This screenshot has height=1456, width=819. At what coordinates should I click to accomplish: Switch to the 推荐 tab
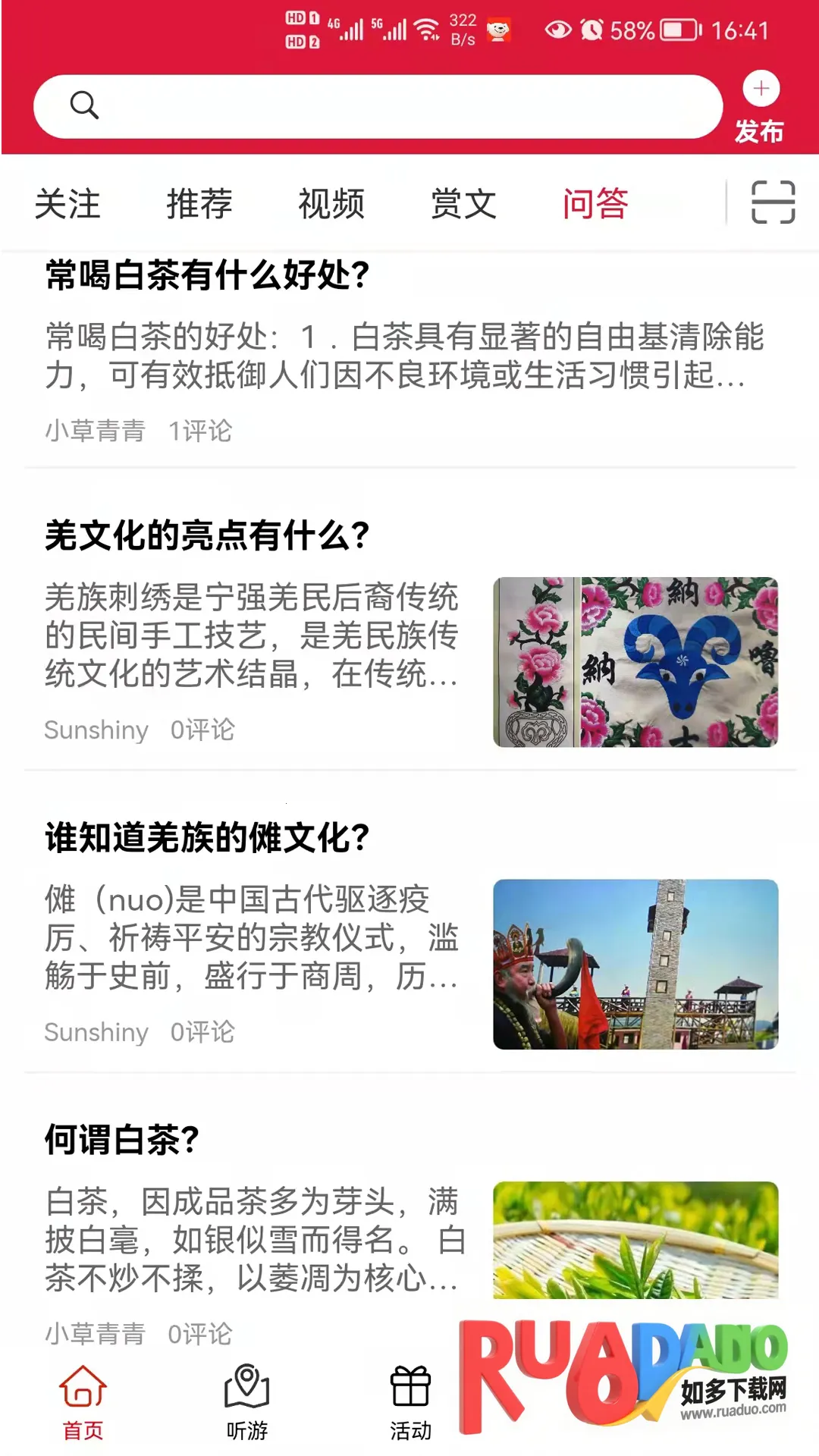pos(199,203)
